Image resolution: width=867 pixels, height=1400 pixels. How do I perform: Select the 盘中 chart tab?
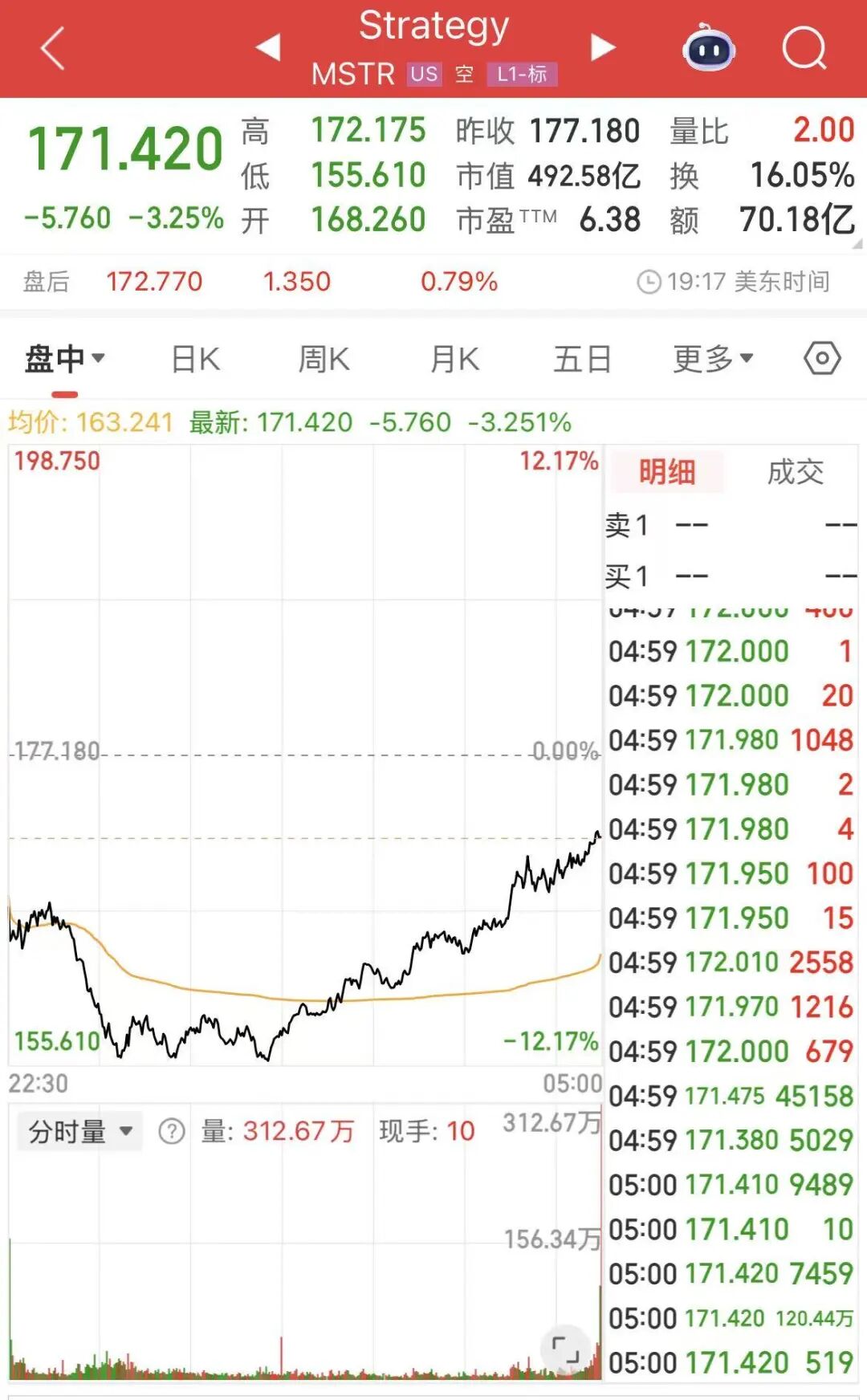(64, 359)
